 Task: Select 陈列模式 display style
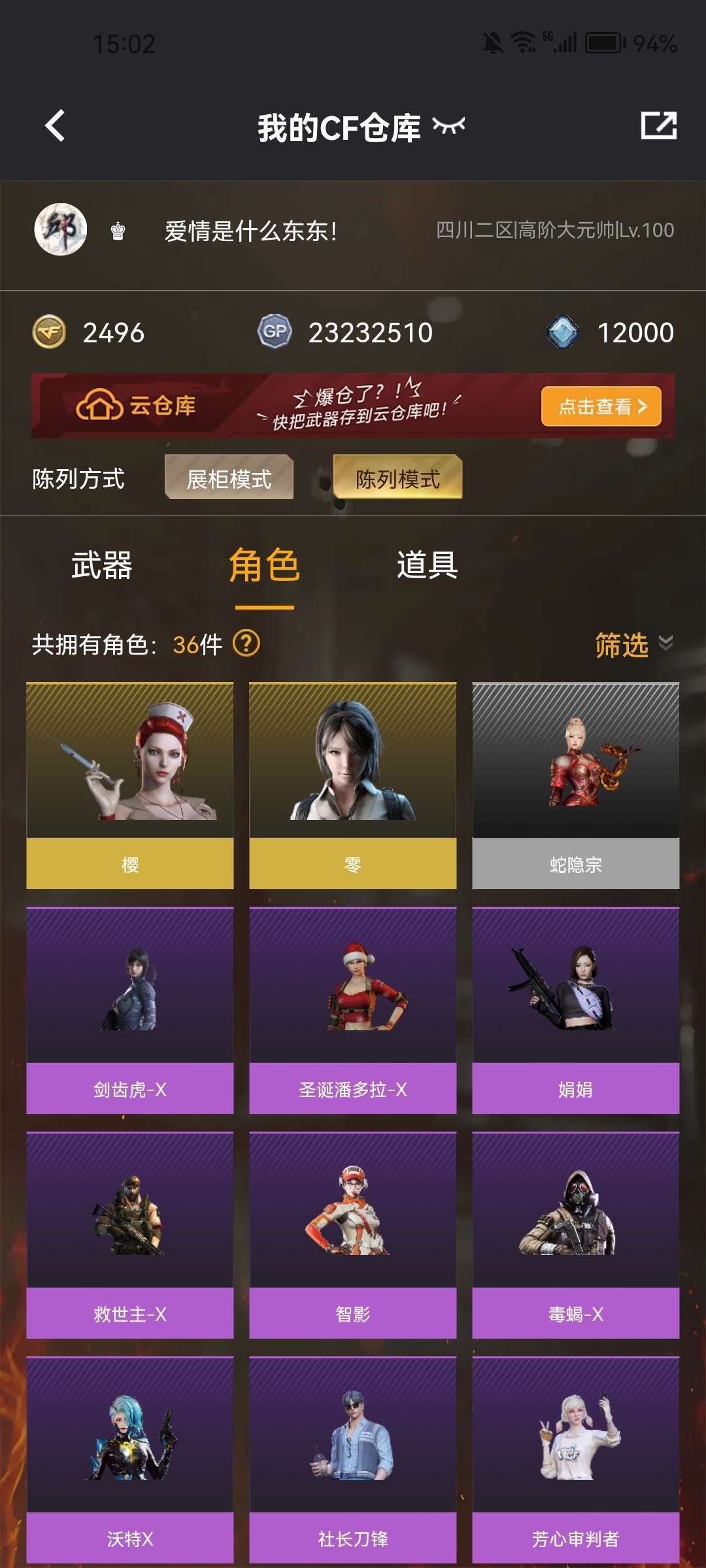pos(397,478)
